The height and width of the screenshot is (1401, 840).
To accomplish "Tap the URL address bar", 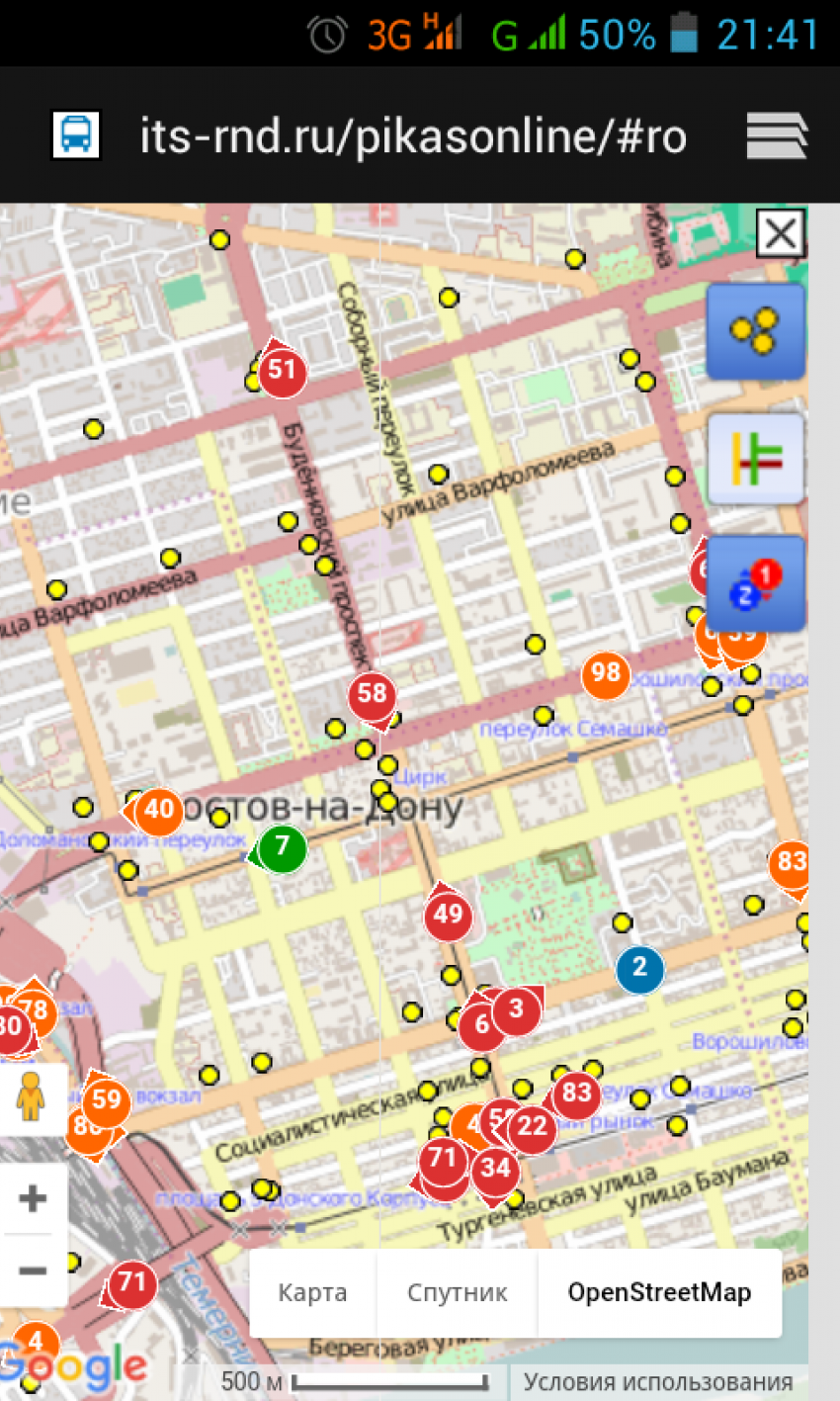I will click(413, 136).
